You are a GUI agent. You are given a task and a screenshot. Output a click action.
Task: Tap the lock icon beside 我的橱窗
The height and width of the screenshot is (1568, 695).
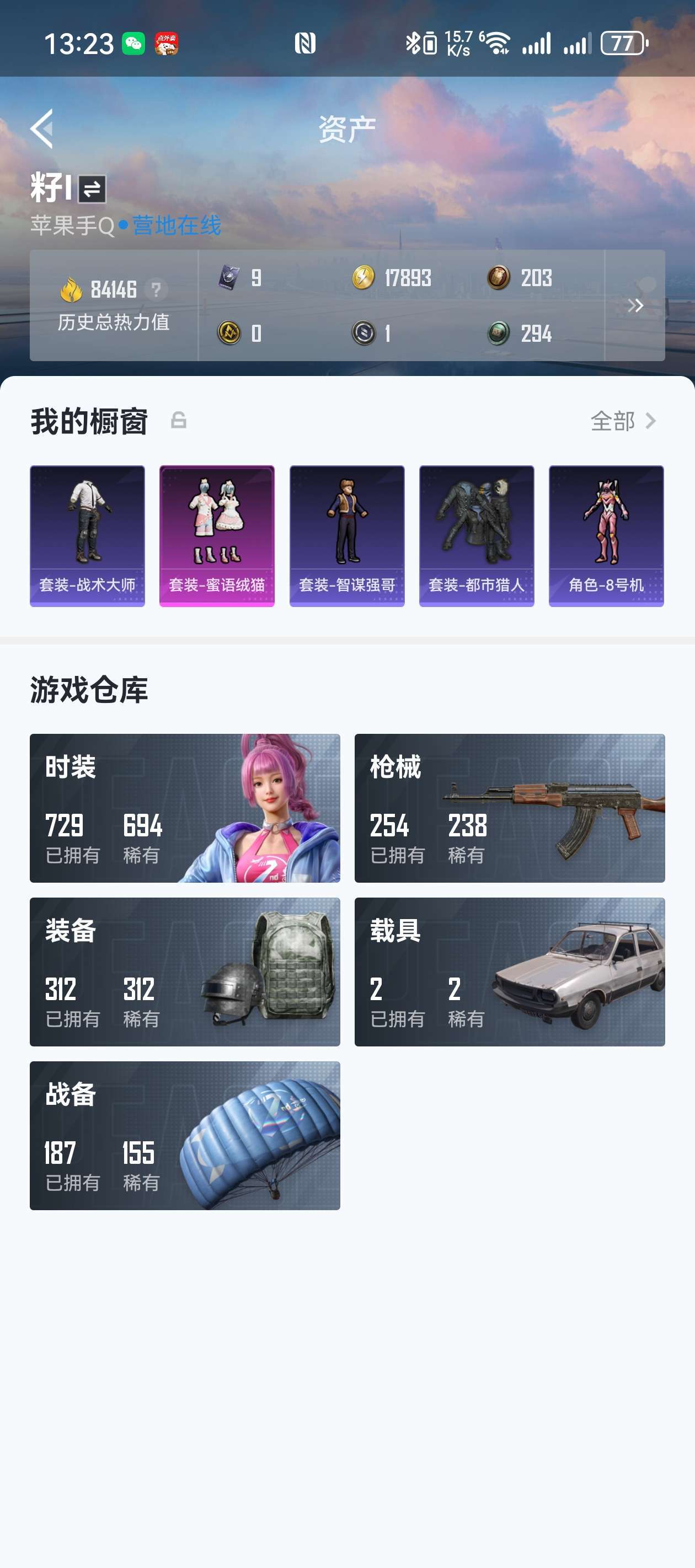(x=179, y=420)
